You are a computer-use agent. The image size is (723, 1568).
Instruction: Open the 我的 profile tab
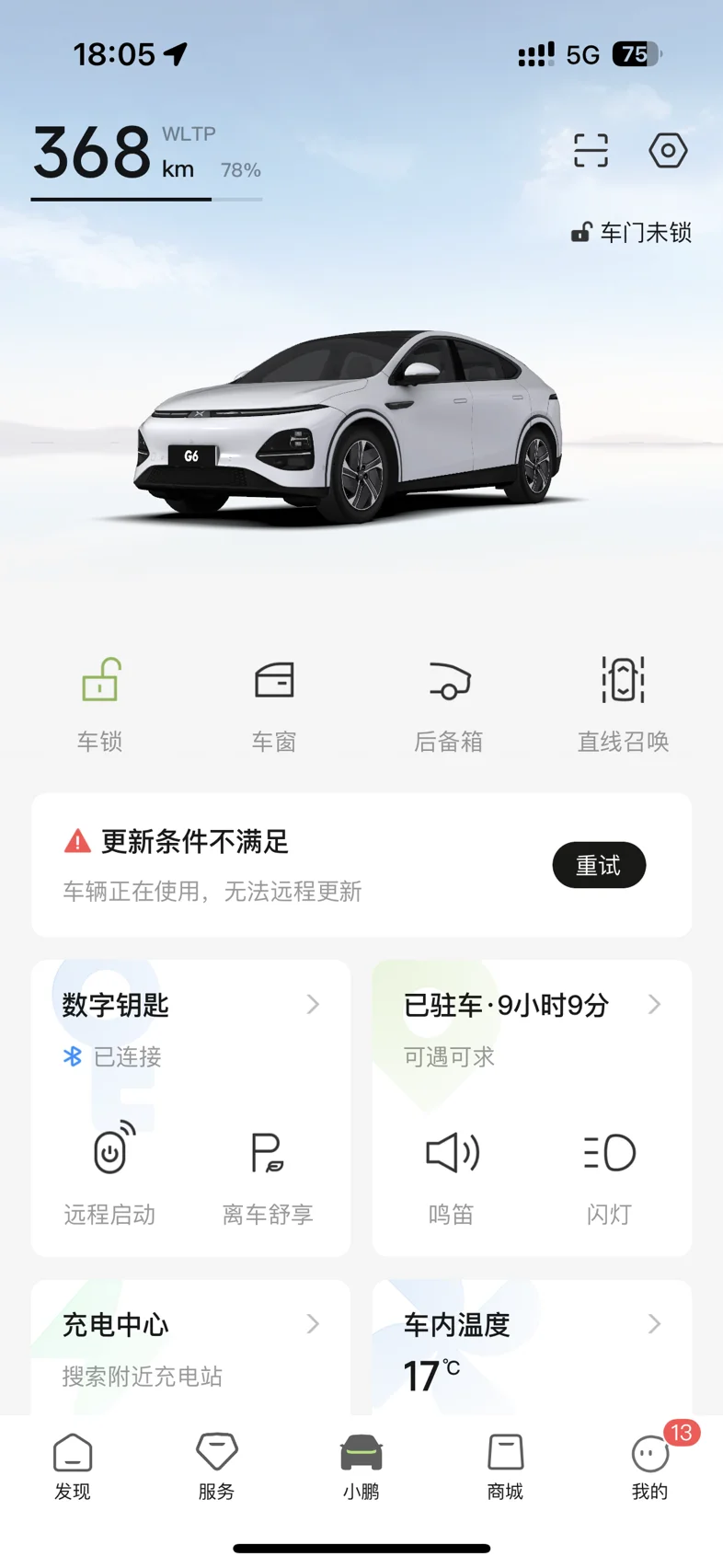click(x=650, y=1467)
